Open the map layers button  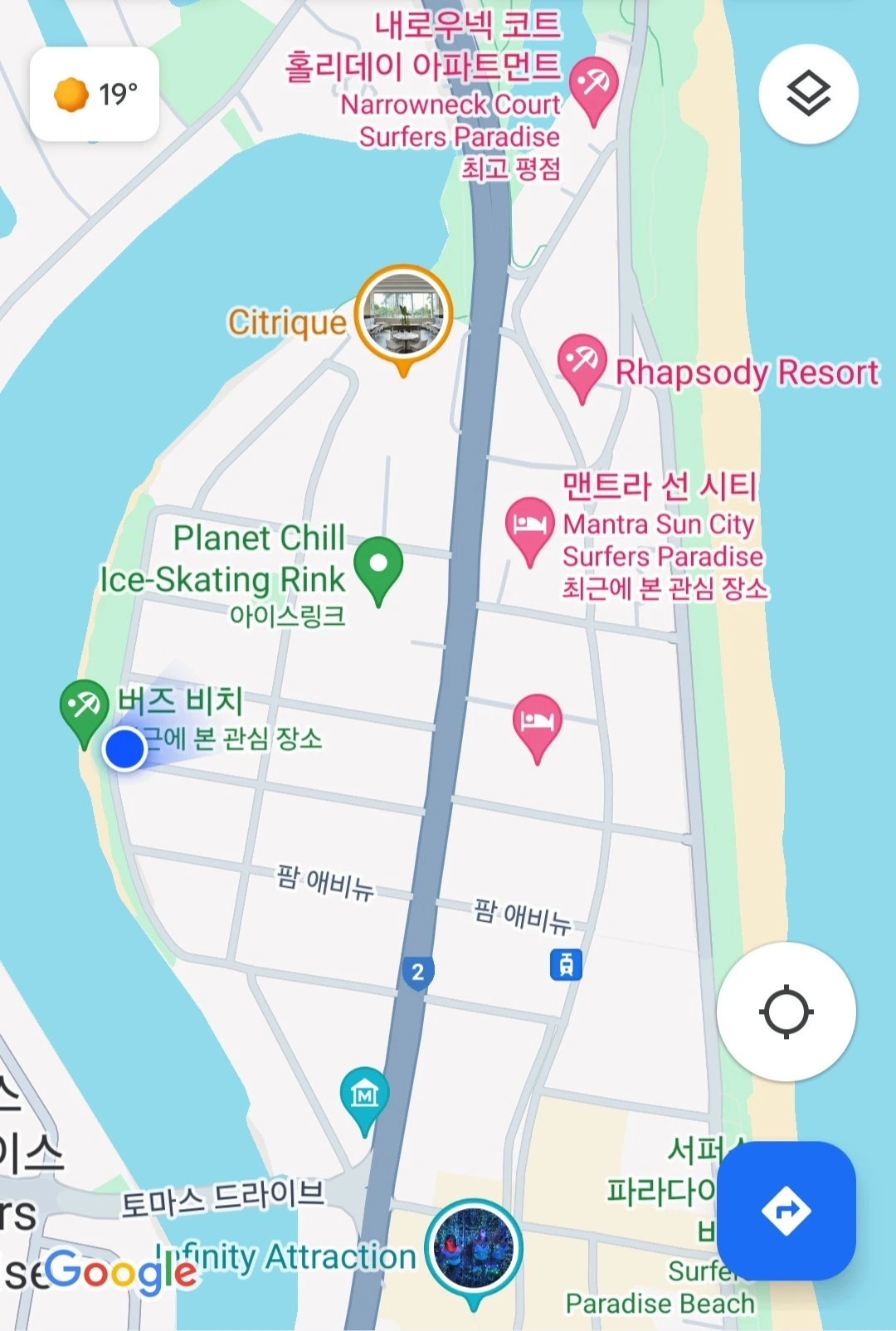pyautogui.click(x=808, y=94)
